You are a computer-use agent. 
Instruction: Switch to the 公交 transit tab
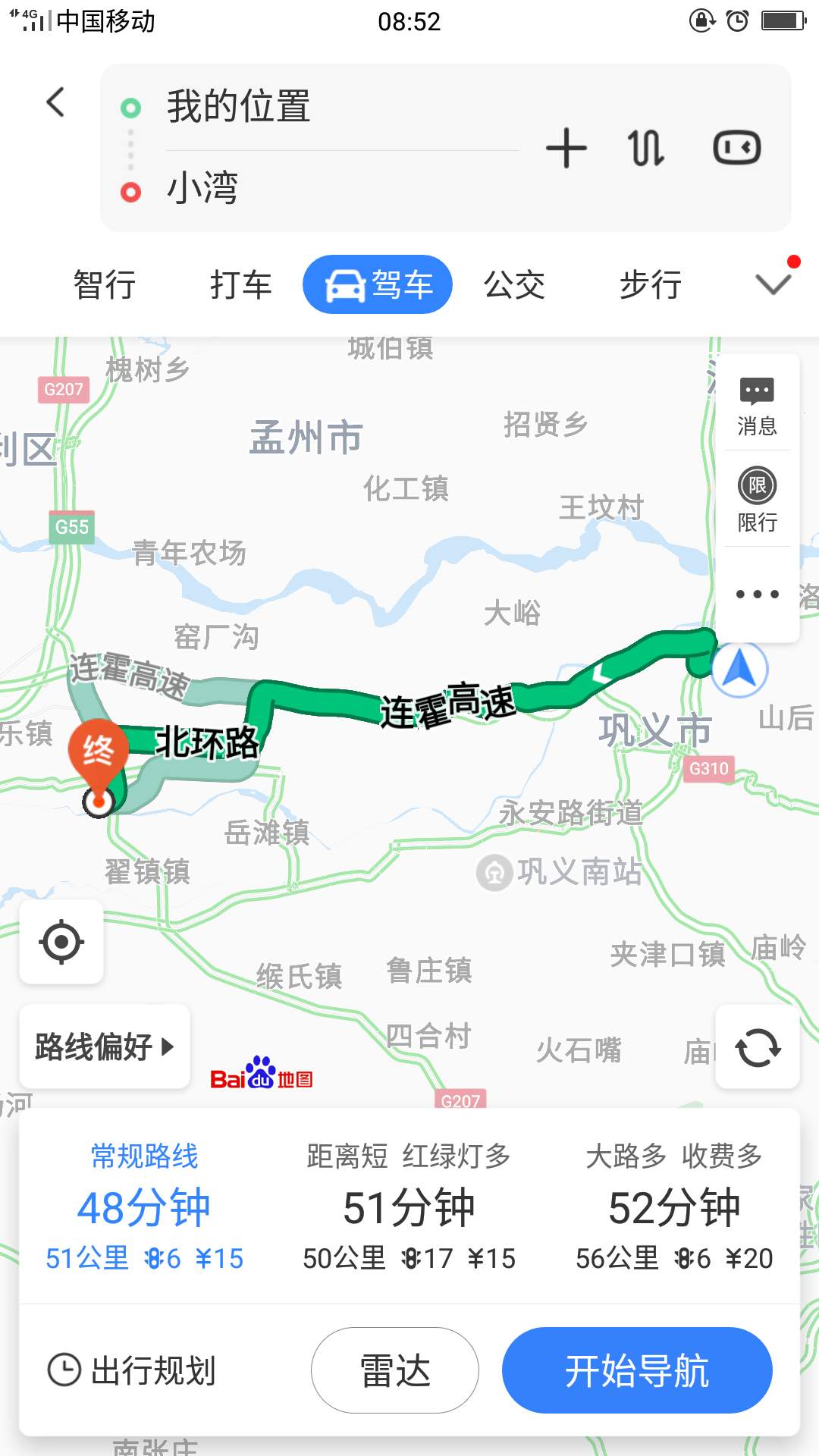514,285
